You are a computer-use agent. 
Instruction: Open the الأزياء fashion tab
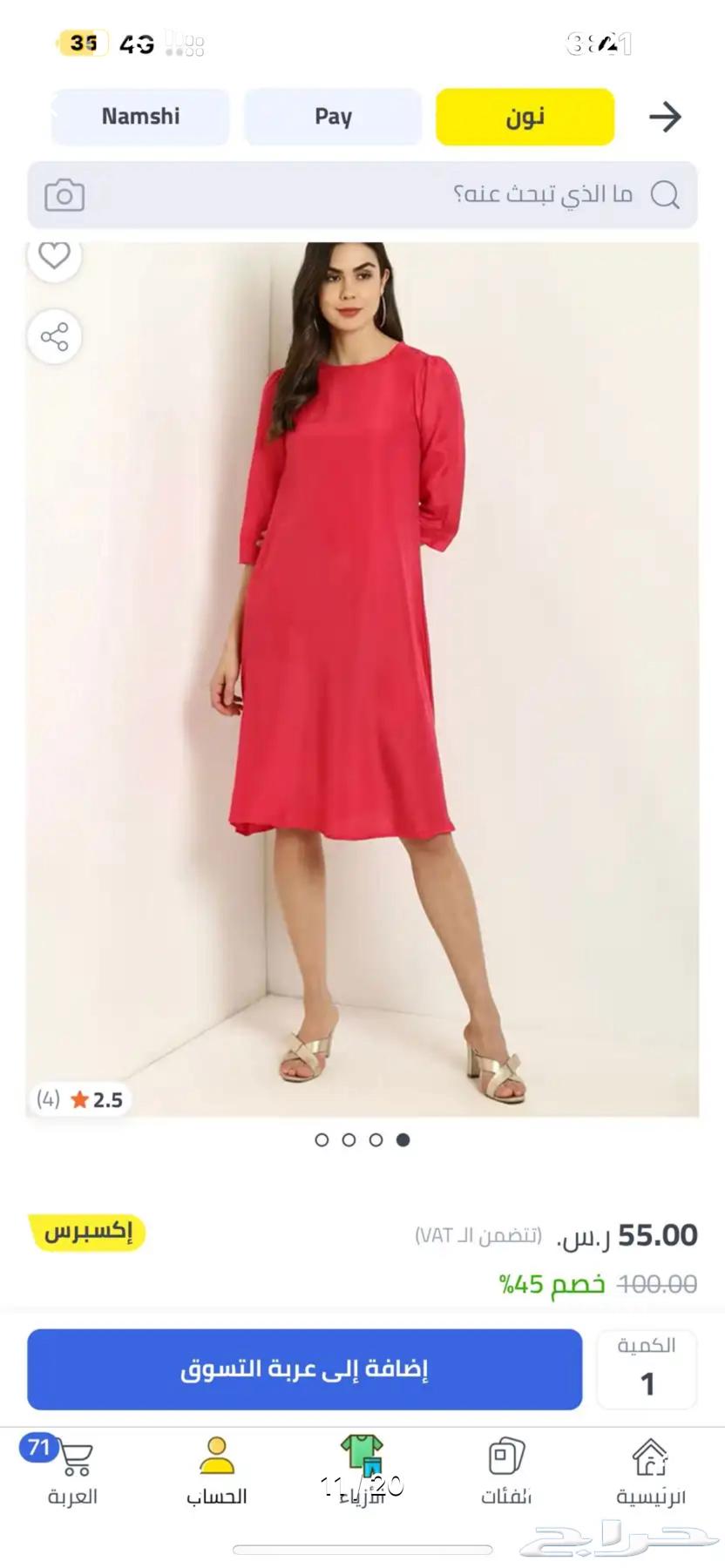pyautogui.click(x=362, y=1471)
